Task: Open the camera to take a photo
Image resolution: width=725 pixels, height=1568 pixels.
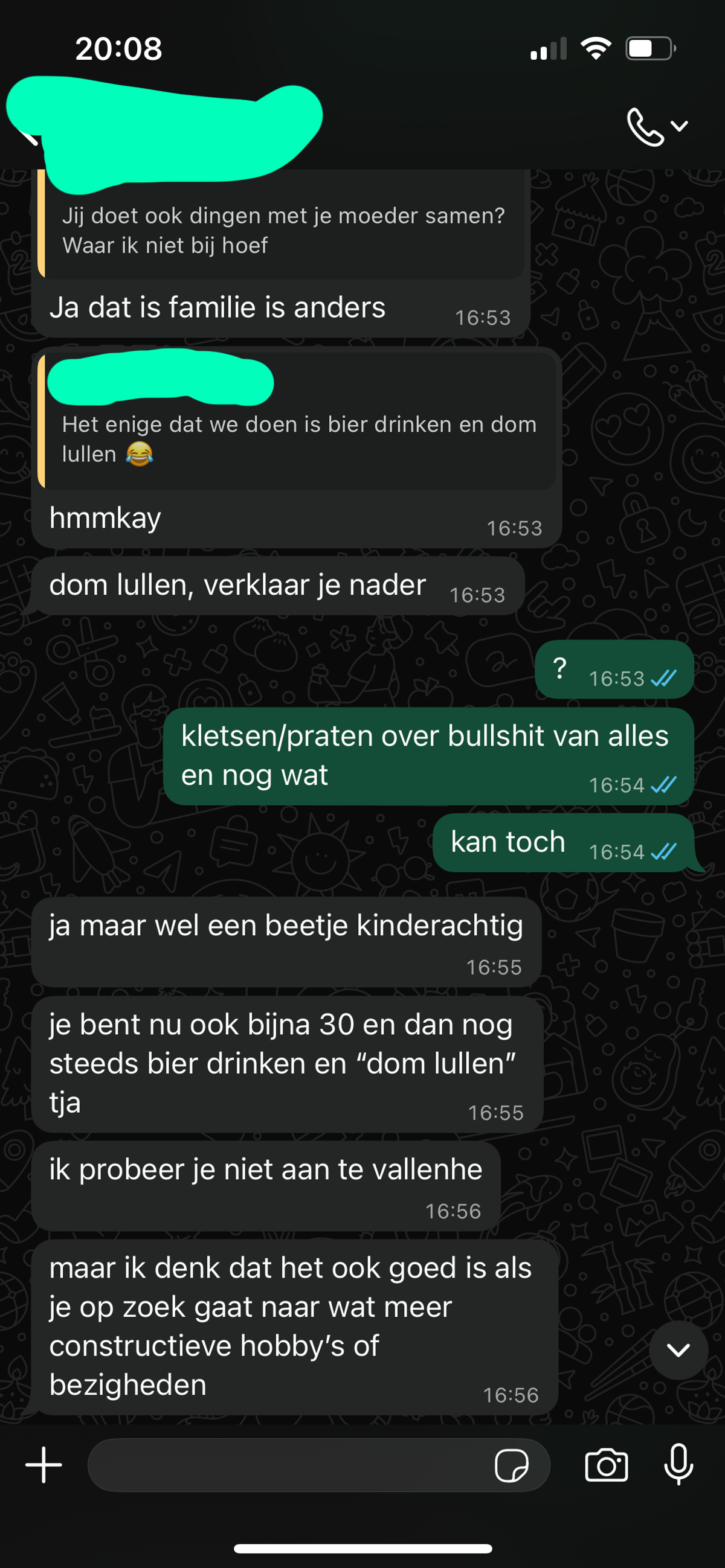Action: [606, 1465]
